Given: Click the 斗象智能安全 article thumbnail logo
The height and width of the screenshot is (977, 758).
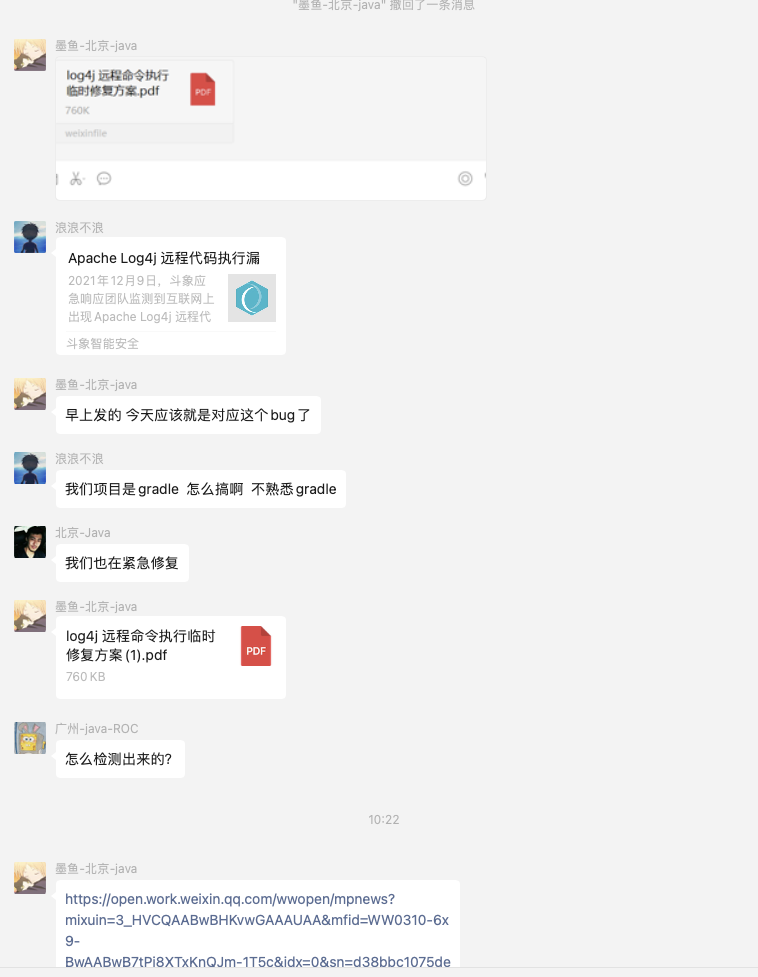Looking at the screenshot, I should tap(251, 298).
